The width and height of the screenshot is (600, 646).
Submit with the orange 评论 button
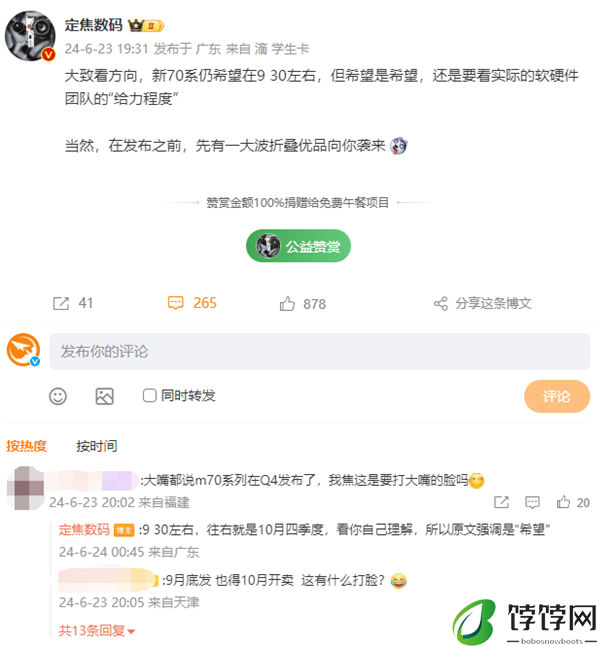[x=556, y=396]
